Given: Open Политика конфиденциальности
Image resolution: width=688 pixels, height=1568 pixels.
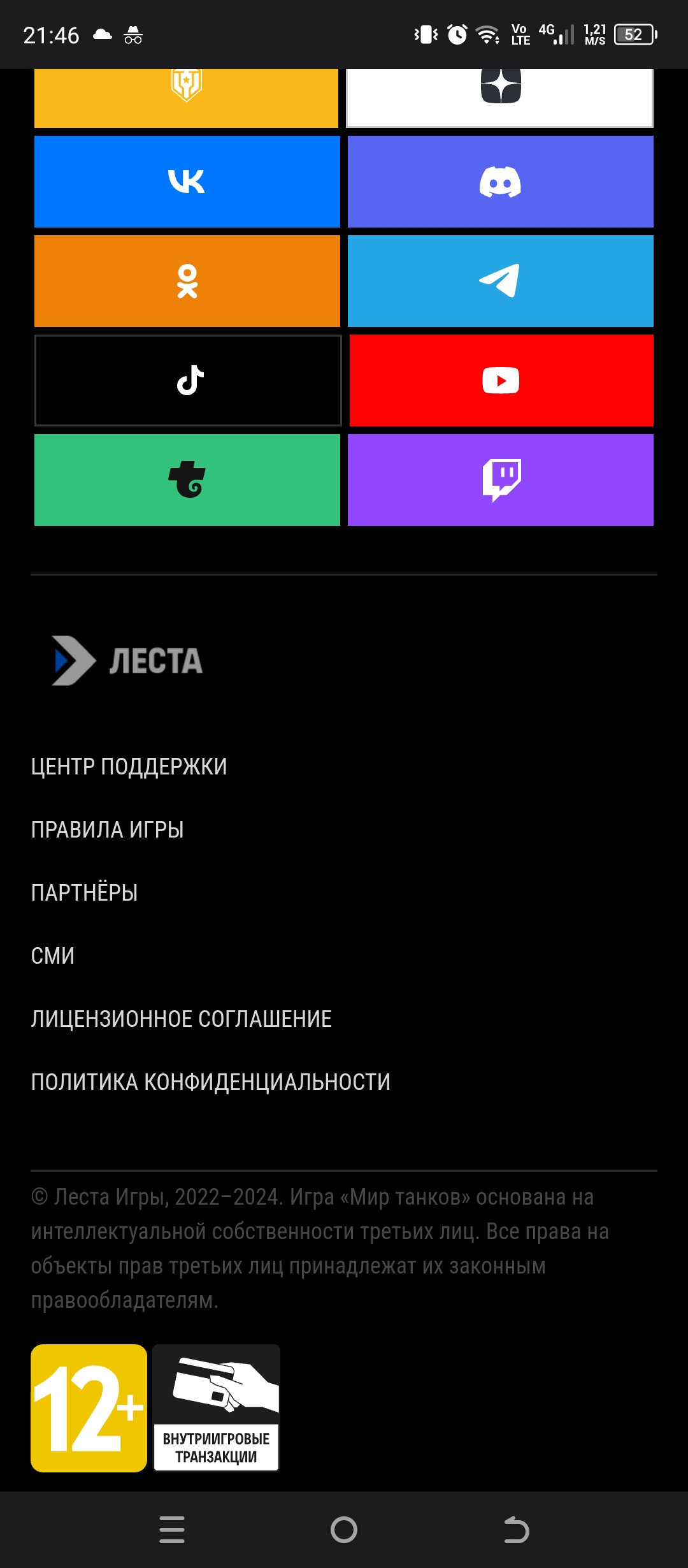Looking at the screenshot, I should coord(211,1082).
